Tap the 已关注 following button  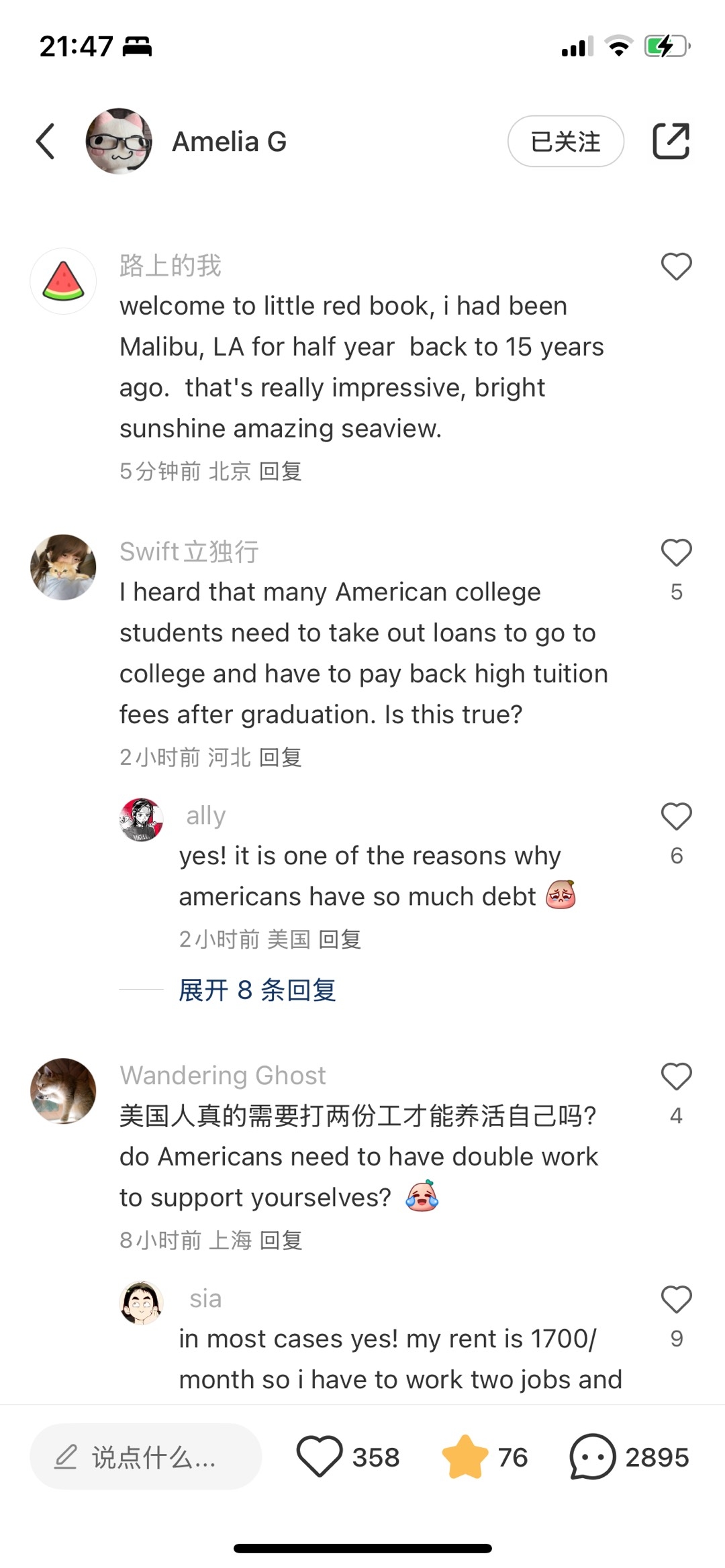[565, 142]
